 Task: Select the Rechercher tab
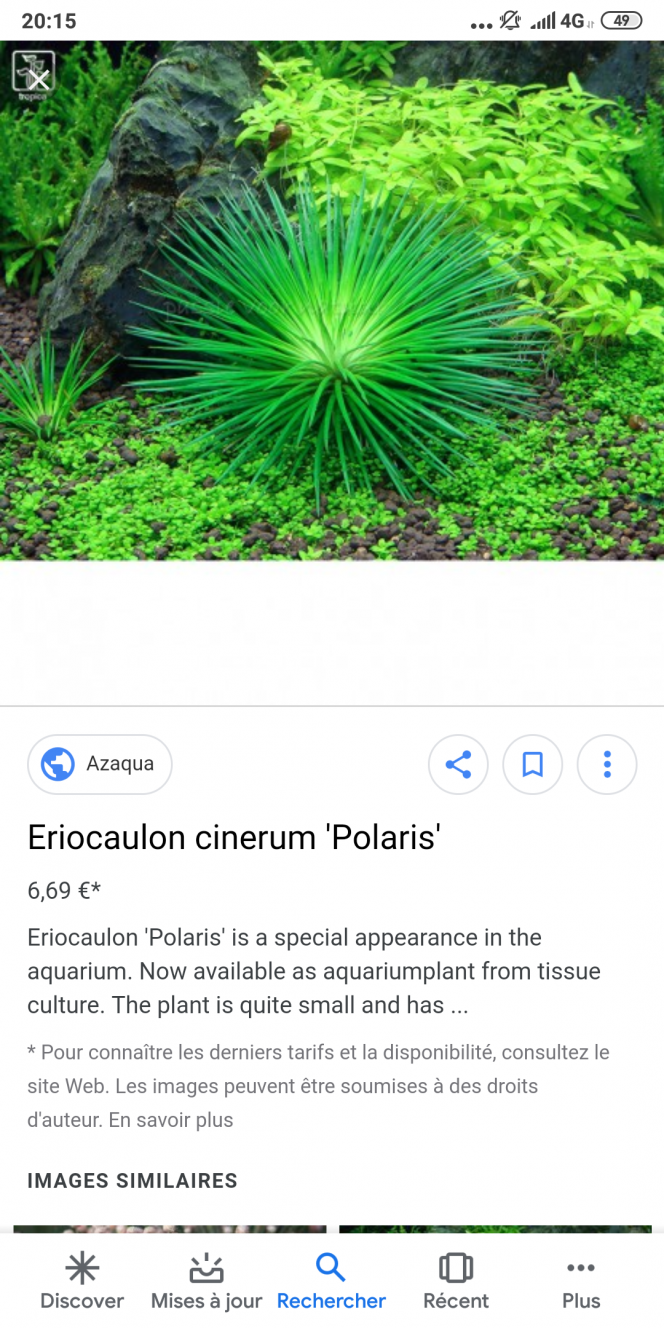pos(331,1282)
